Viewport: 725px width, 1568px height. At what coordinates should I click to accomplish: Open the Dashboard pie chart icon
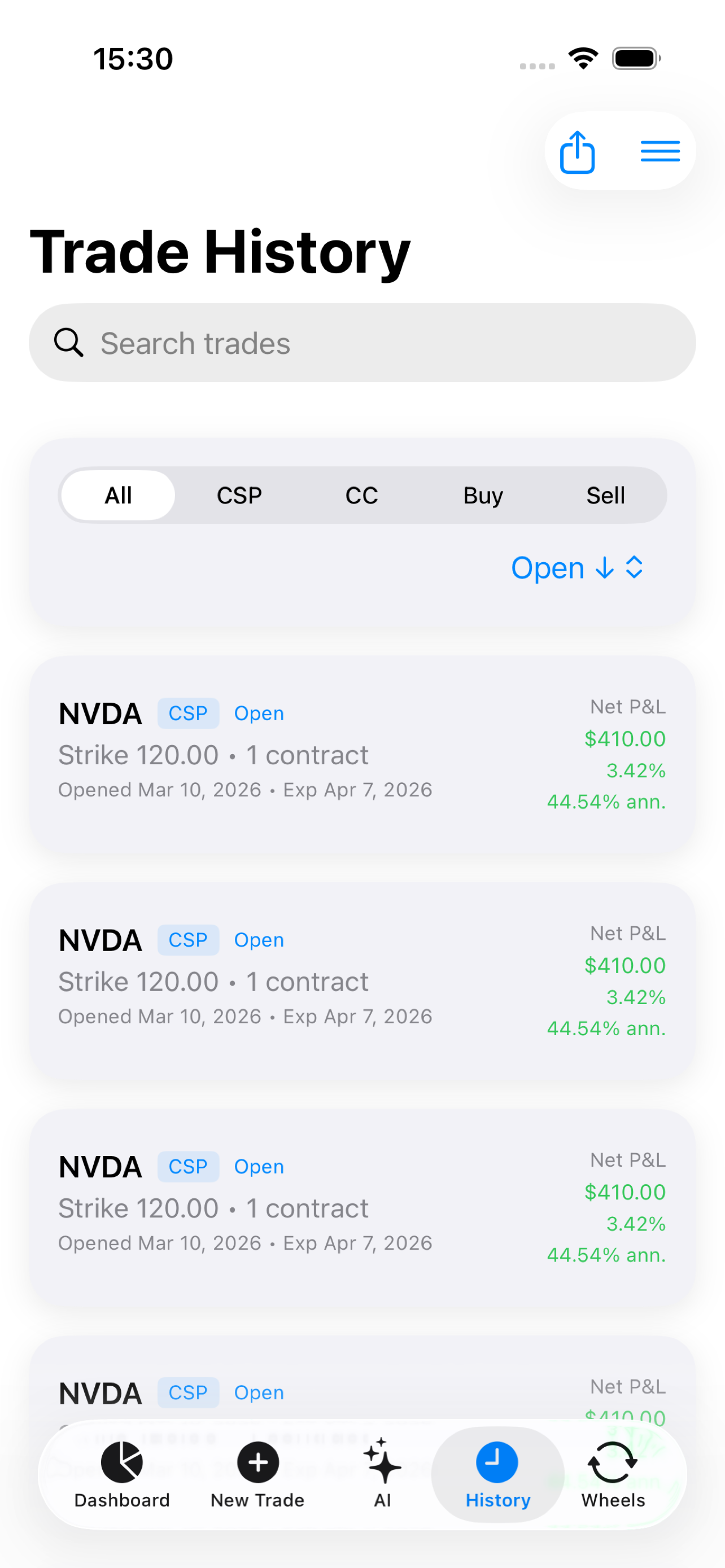(122, 1461)
